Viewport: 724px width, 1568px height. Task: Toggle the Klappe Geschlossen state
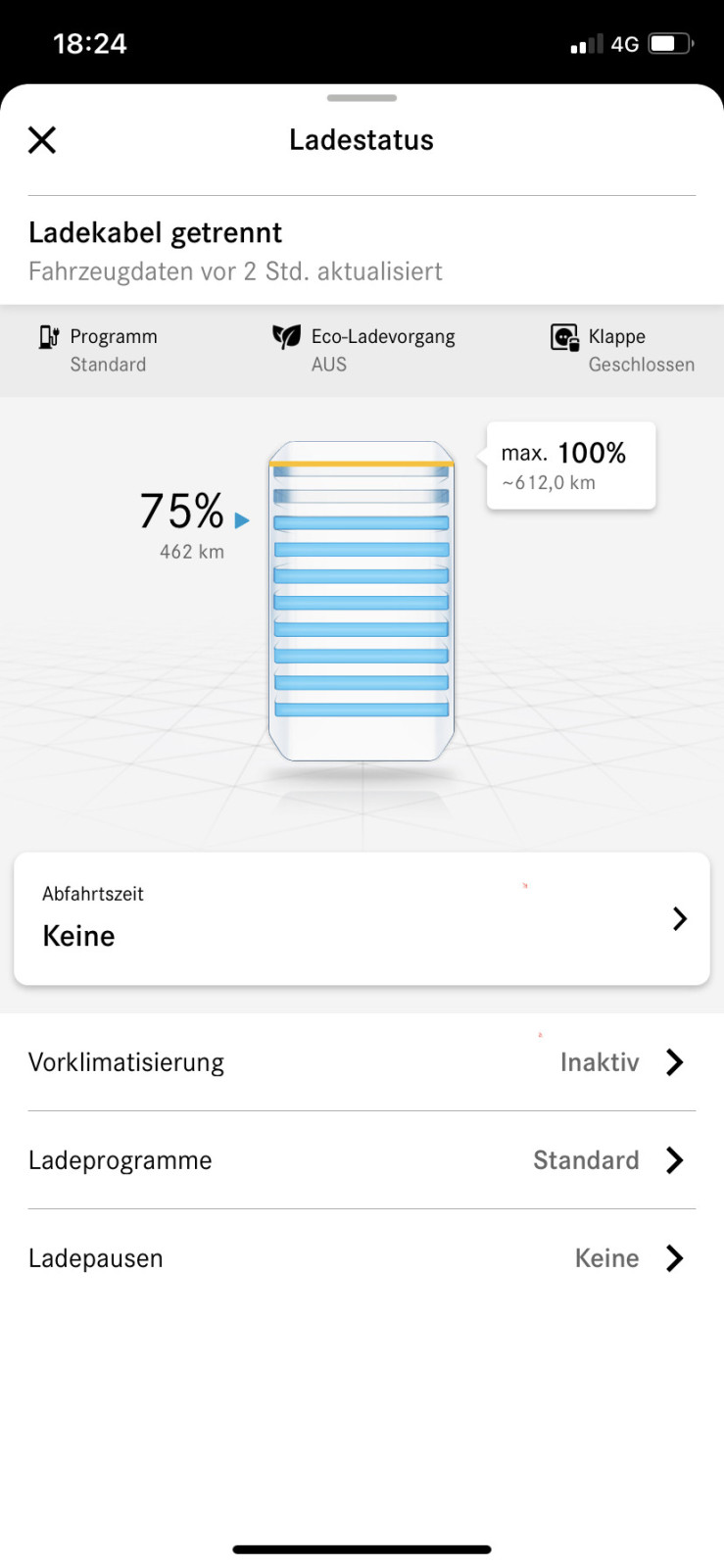pos(627,350)
